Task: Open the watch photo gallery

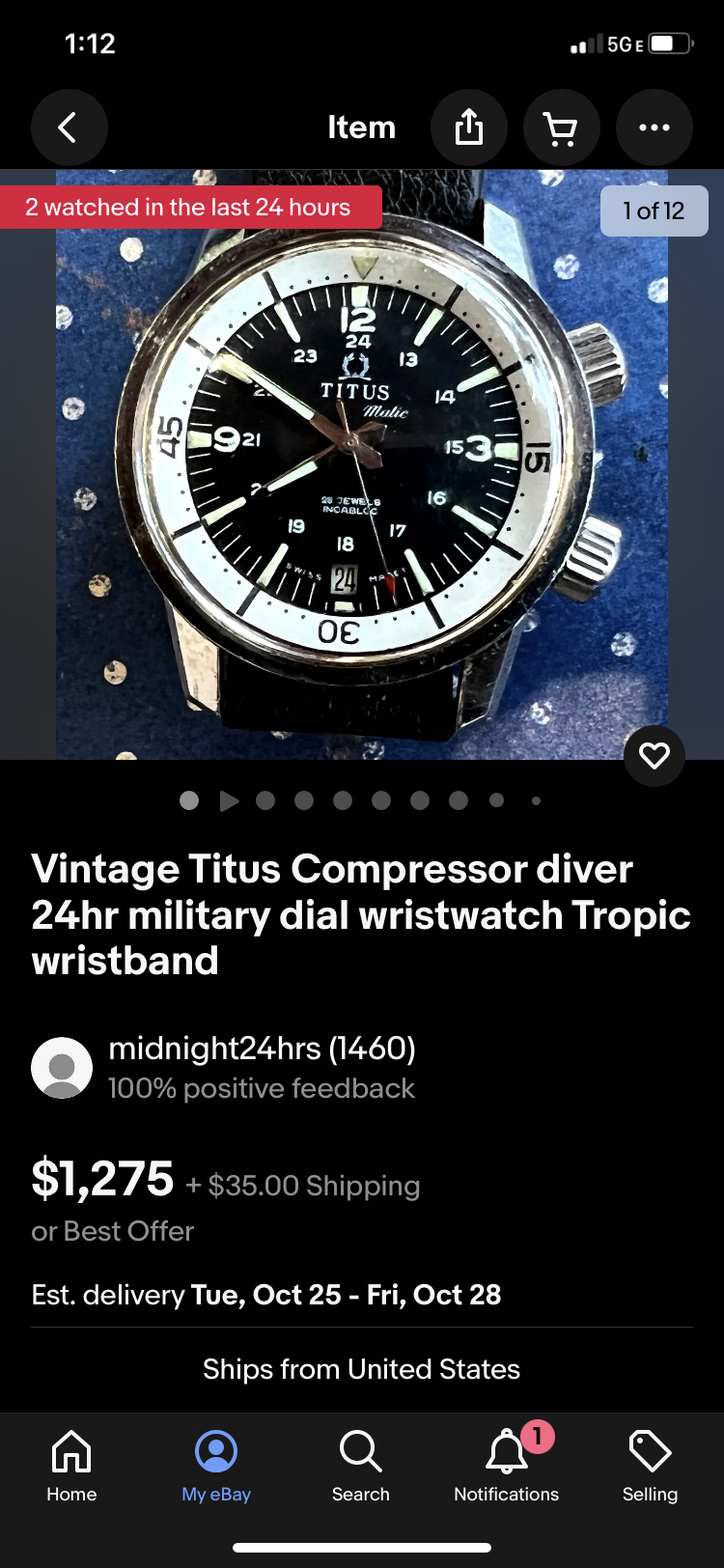Action: (362, 463)
